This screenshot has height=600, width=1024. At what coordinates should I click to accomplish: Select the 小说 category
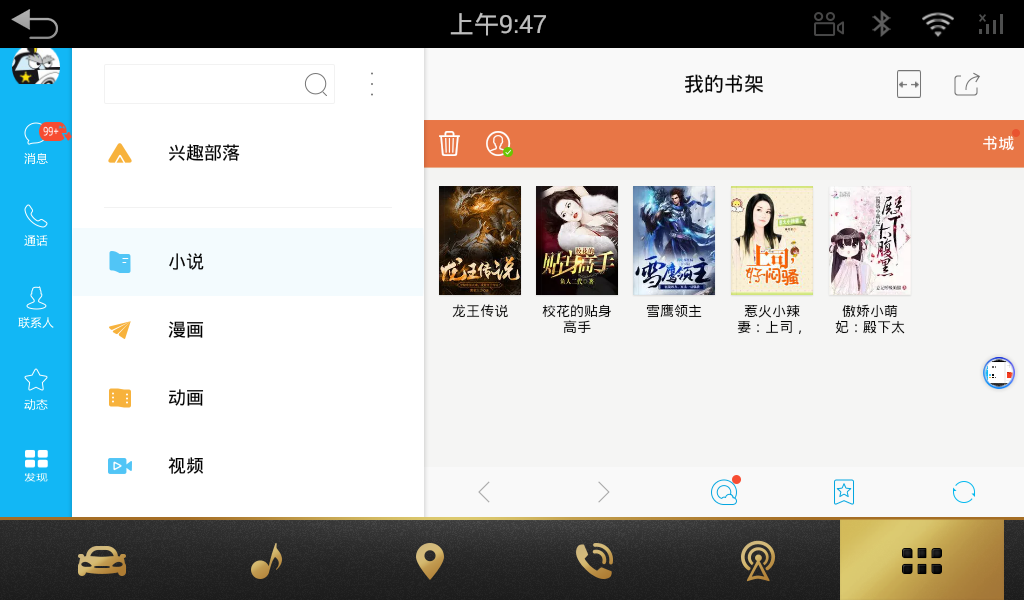coord(186,262)
